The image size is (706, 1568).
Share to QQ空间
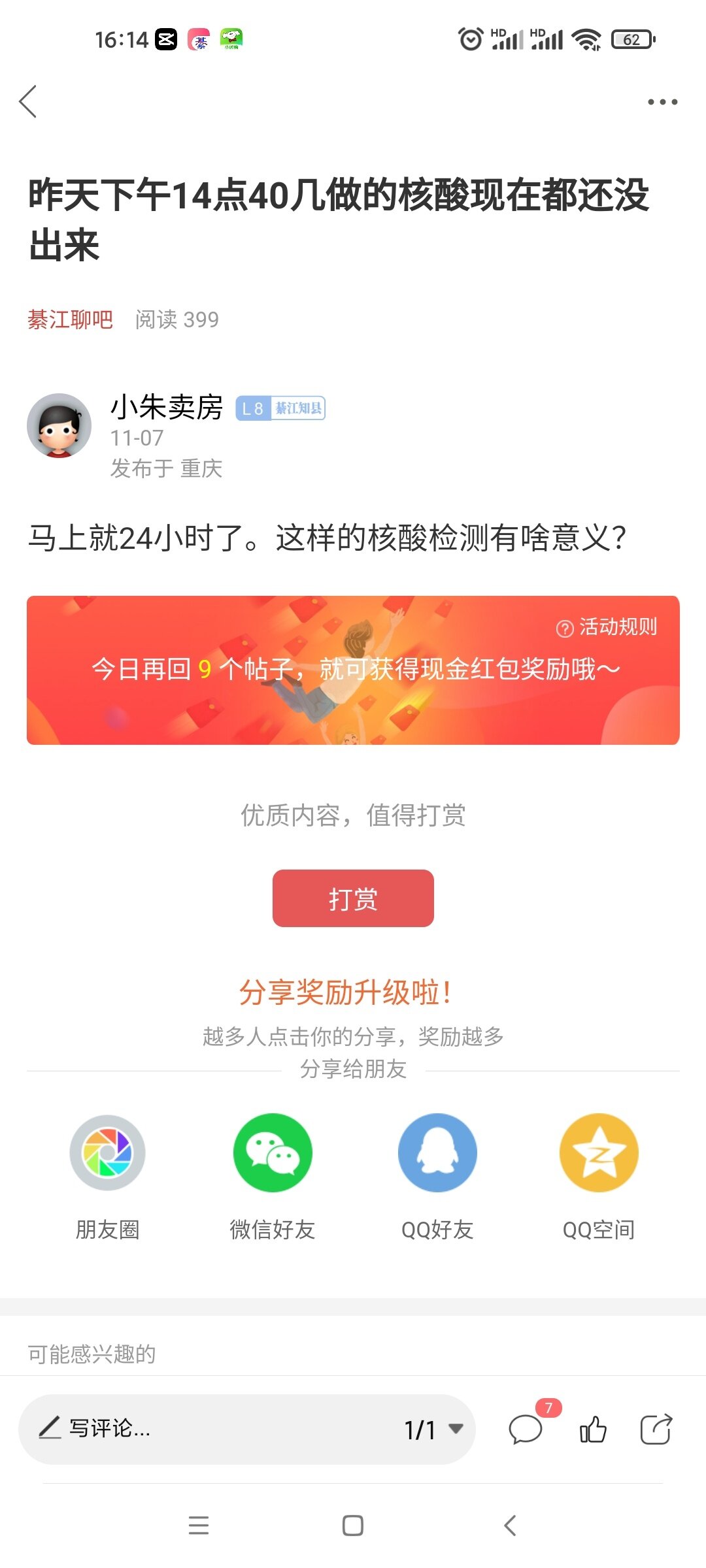pyautogui.click(x=599, y=1153)
